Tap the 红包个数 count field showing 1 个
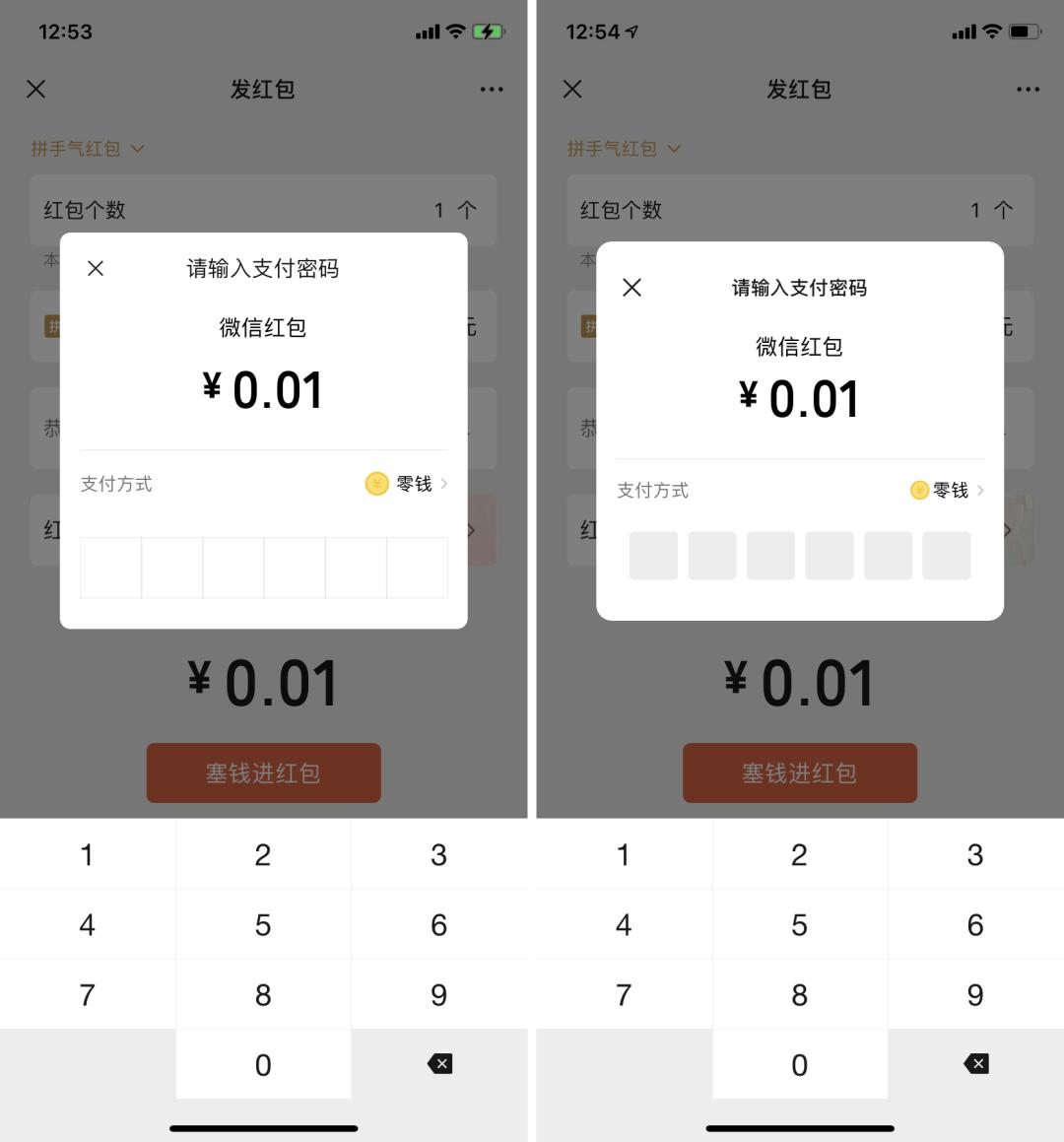This screenshot has width=1064, height=1142. [x=262, y=210]
